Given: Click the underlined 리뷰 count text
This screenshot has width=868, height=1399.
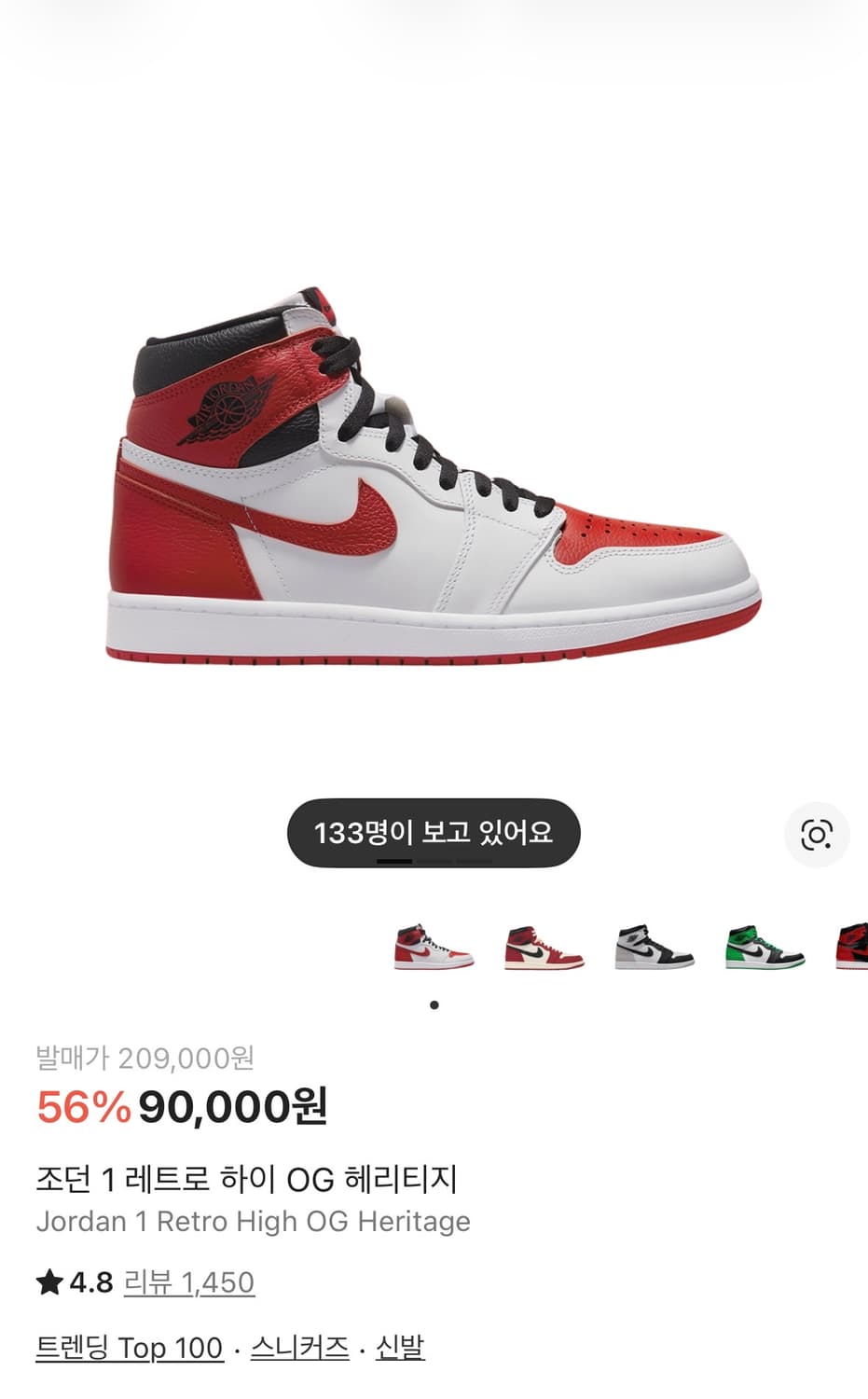Looking at the screenshot, I should click(x=187, y=1282).
